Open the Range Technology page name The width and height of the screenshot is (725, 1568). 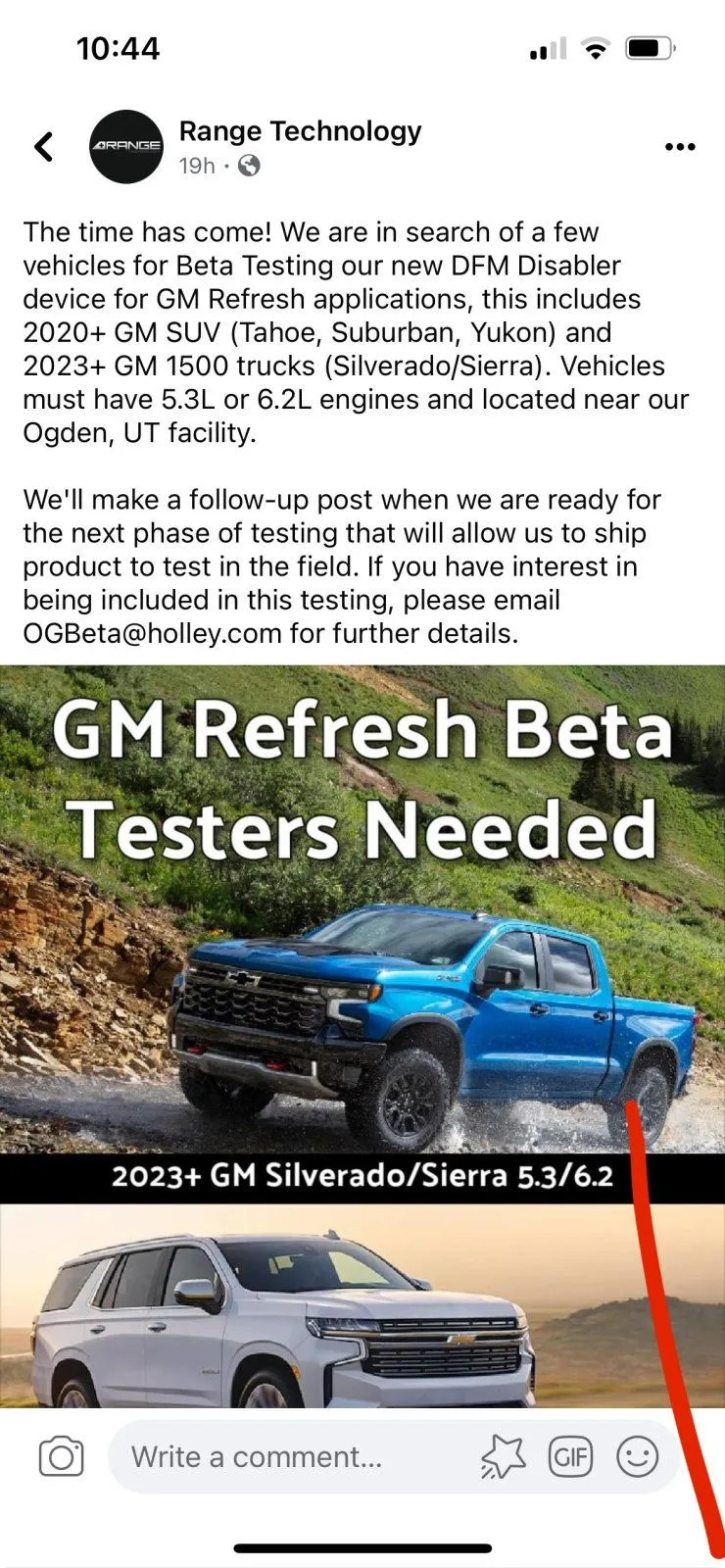tap(300, 131)
